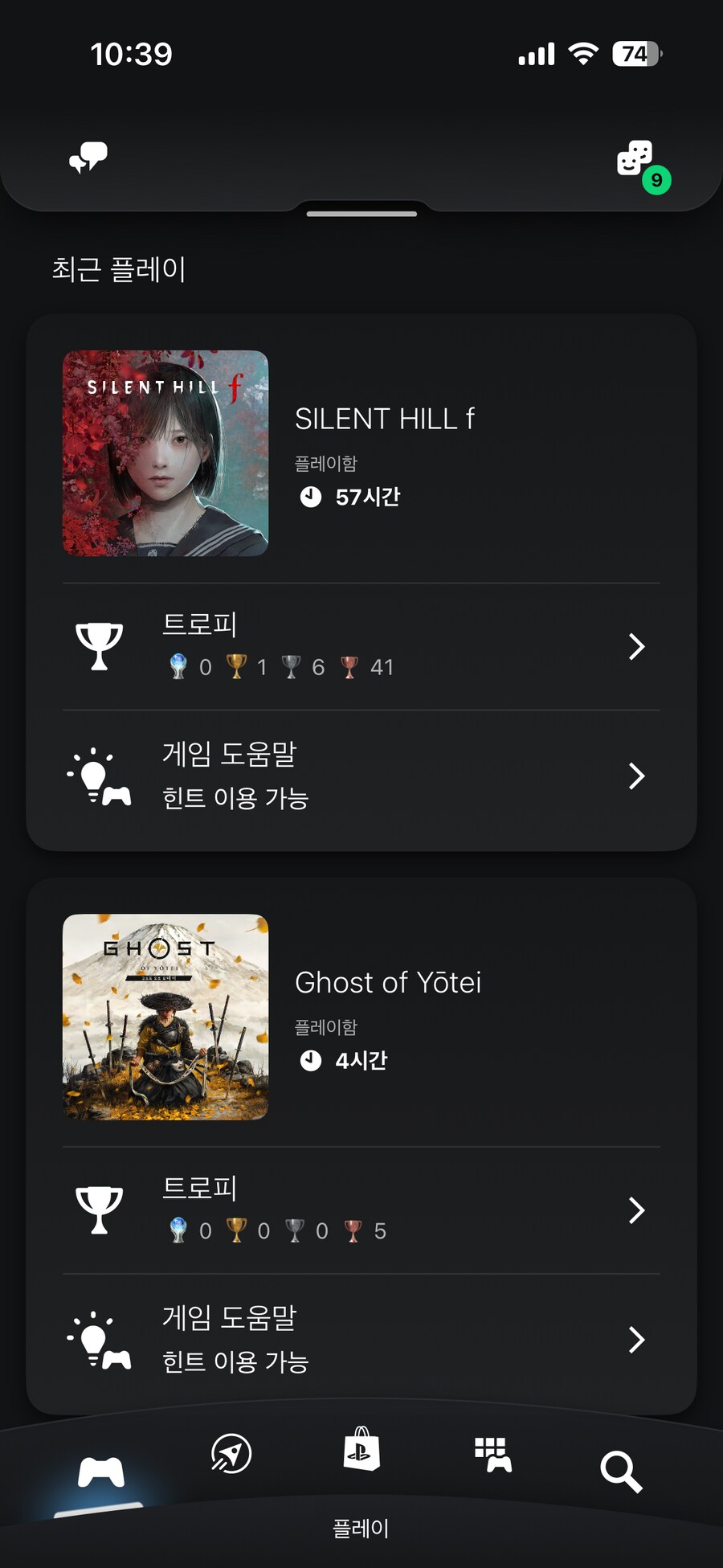This screenshot has height=1568, width=723.
Task: Open the SILENT HILL f game card
Action: tap(361, 453)
